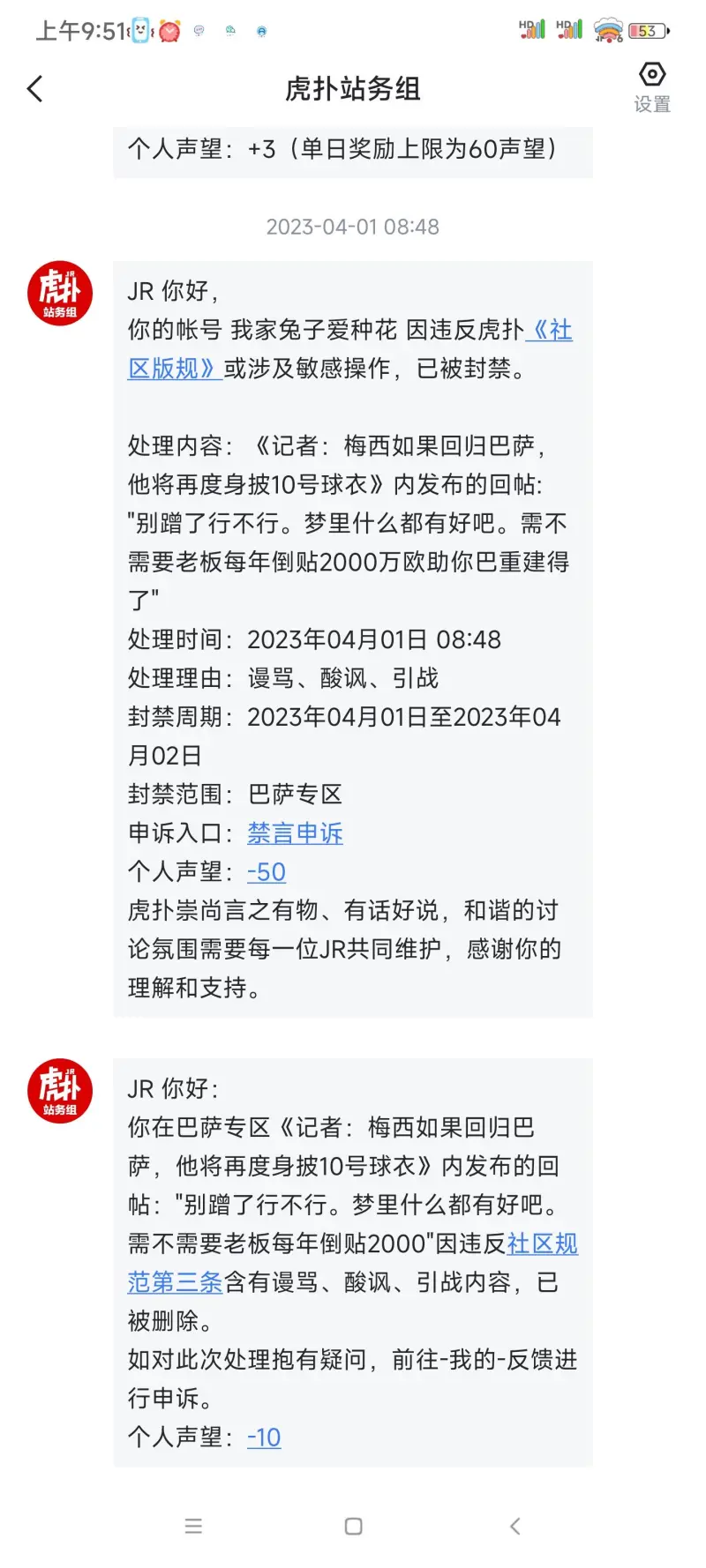
Task: Open 设置 for this conversation
Action: point(651,87)
